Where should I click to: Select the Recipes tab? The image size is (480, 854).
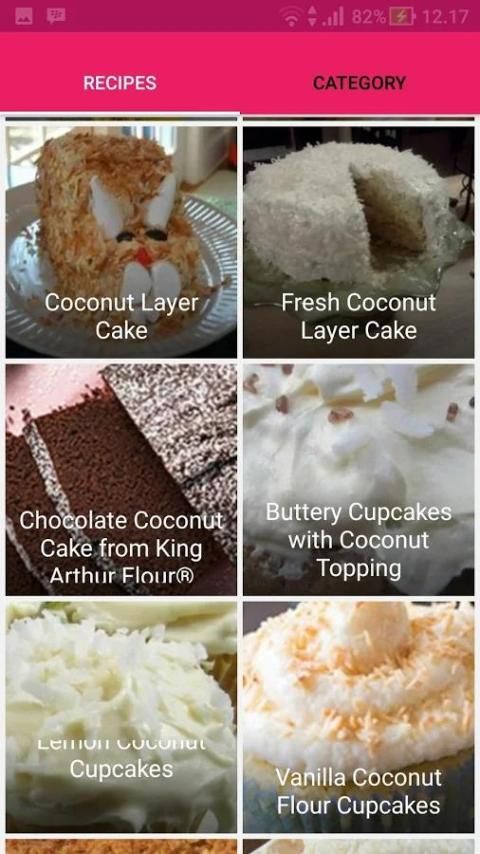pos(120,83)
